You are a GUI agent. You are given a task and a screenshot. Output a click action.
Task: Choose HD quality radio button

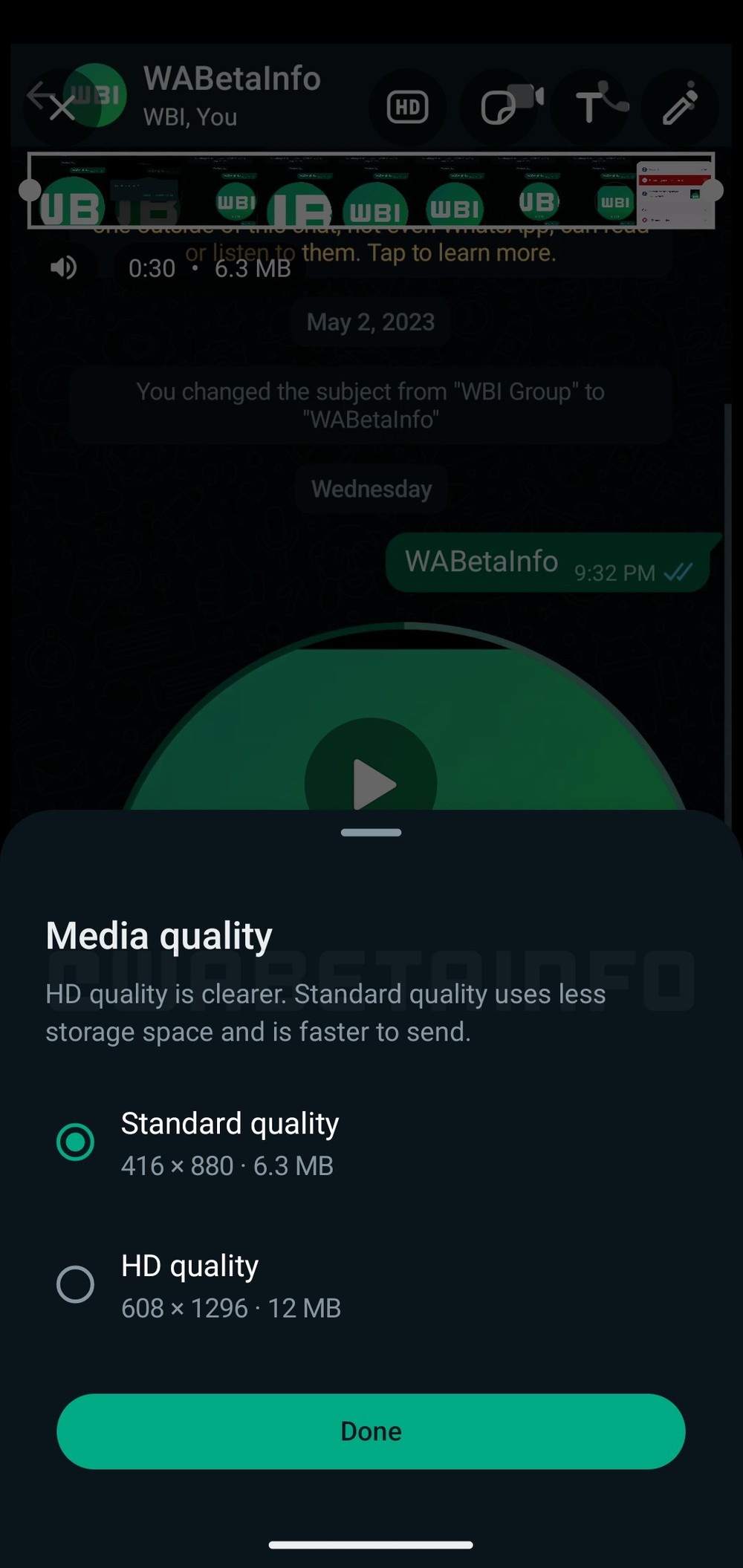[x=76, y=1284]
